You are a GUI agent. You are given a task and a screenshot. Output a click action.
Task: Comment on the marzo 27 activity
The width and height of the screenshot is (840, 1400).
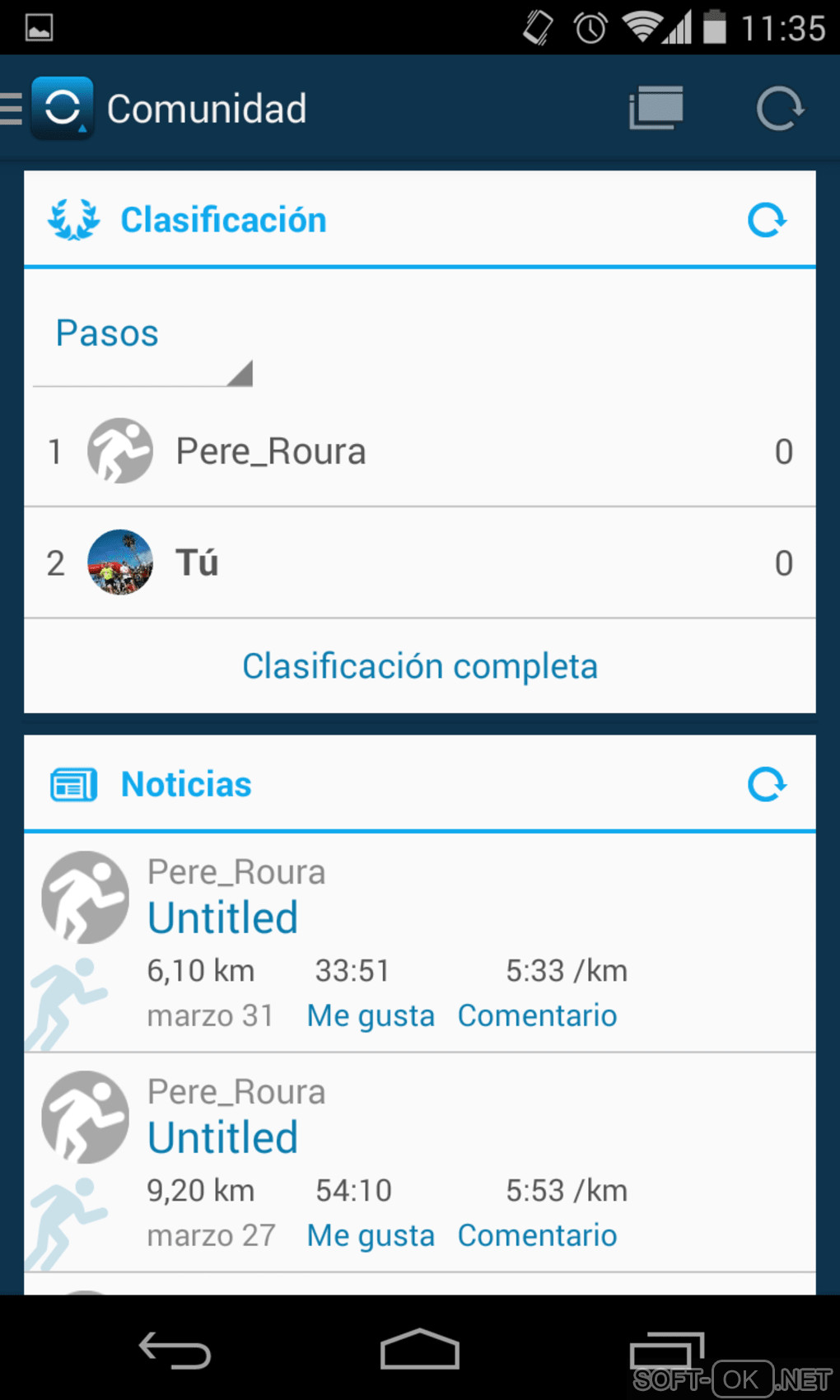[537, 1236]
